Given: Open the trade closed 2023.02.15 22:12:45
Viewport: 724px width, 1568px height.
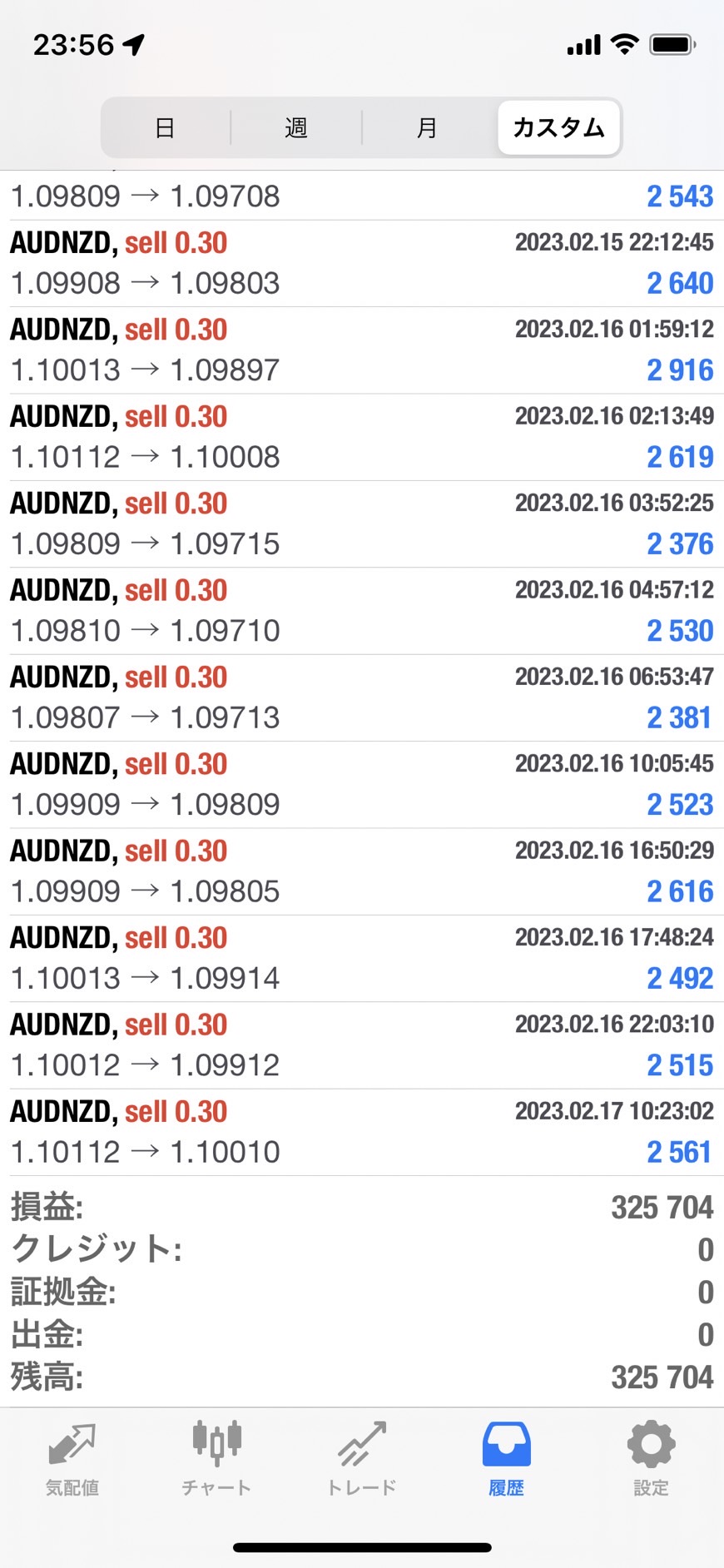Looking at the screenshot, I should click(362, 263).
